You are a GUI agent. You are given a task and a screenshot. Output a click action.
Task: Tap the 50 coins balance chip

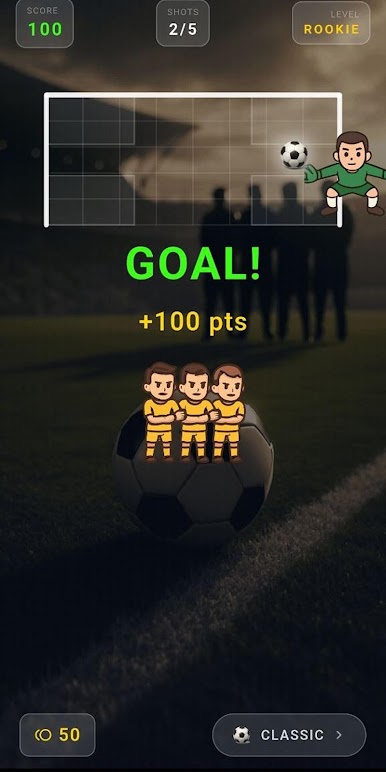point(57,735)
